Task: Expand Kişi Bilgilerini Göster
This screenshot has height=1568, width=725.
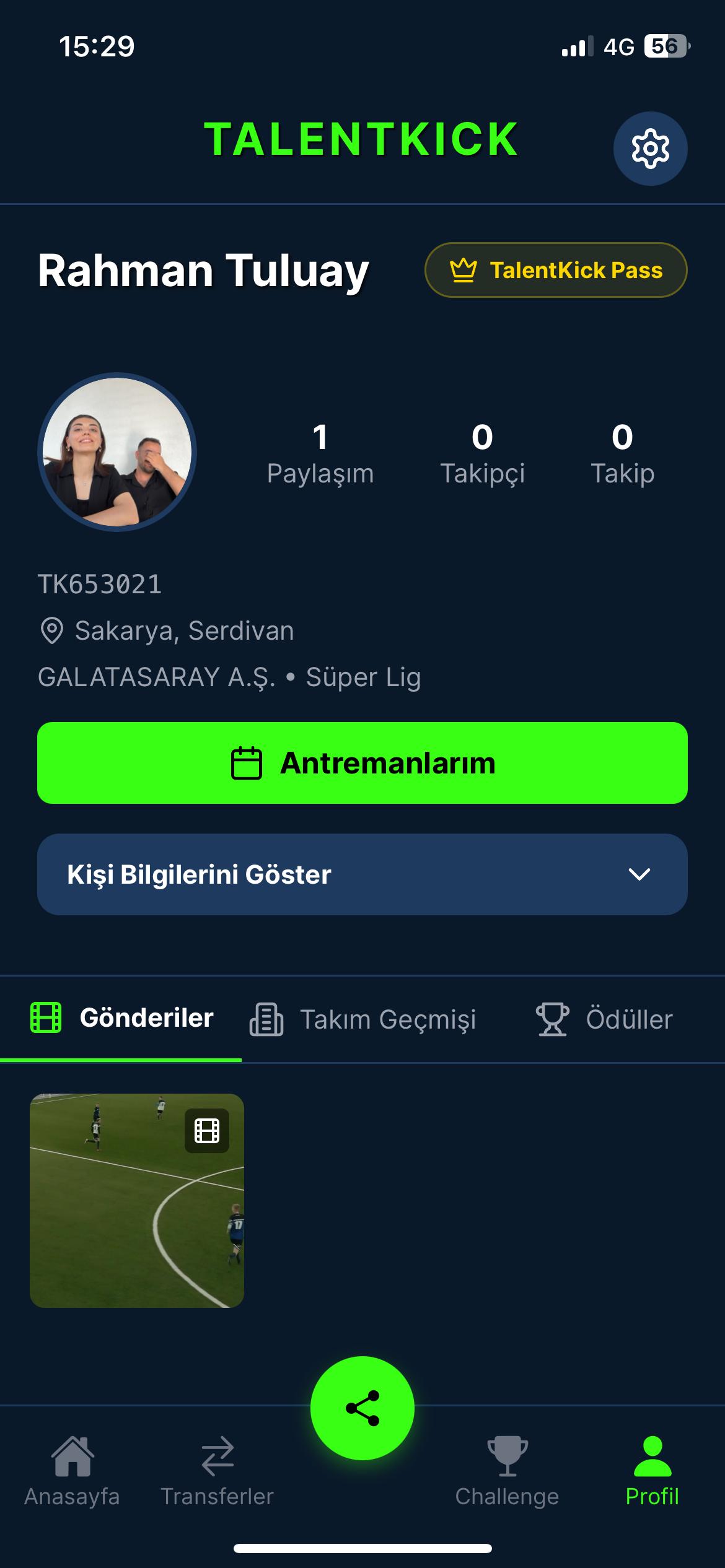Action: pyautogui.click(x=362, y=874)
